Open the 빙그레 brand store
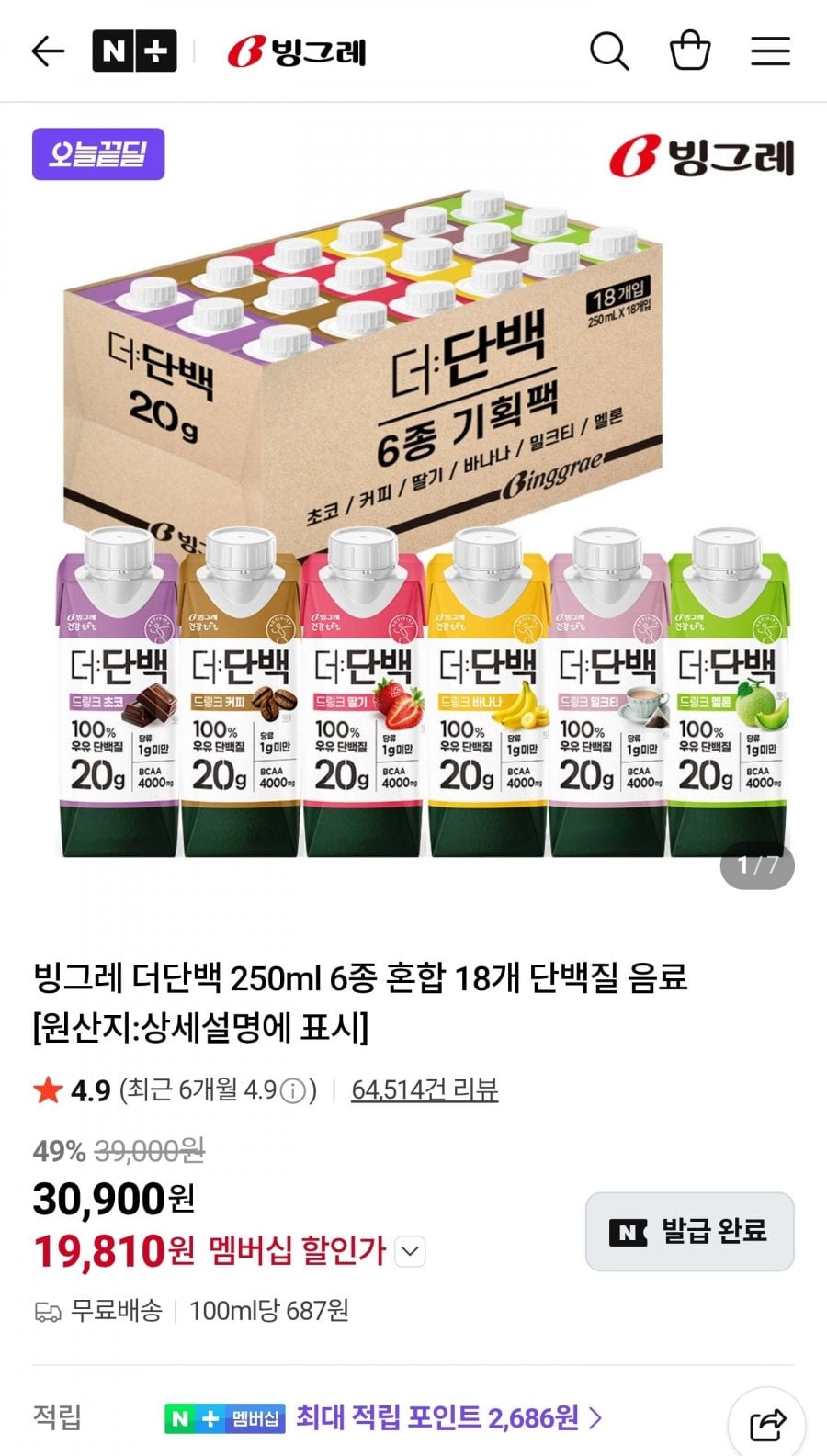 [296, 51]
